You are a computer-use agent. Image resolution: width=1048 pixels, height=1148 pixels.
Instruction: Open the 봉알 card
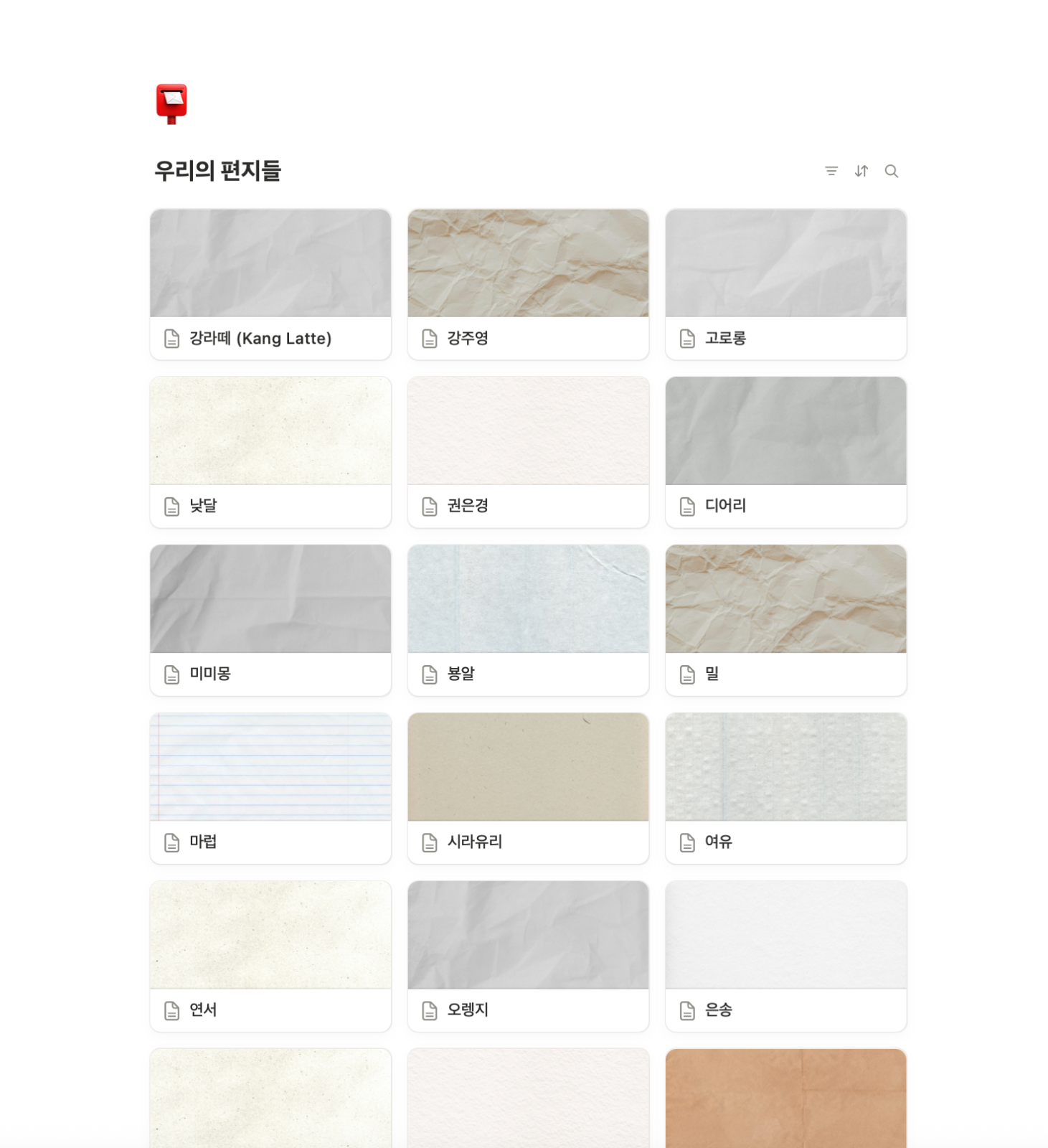click(528, 621)
